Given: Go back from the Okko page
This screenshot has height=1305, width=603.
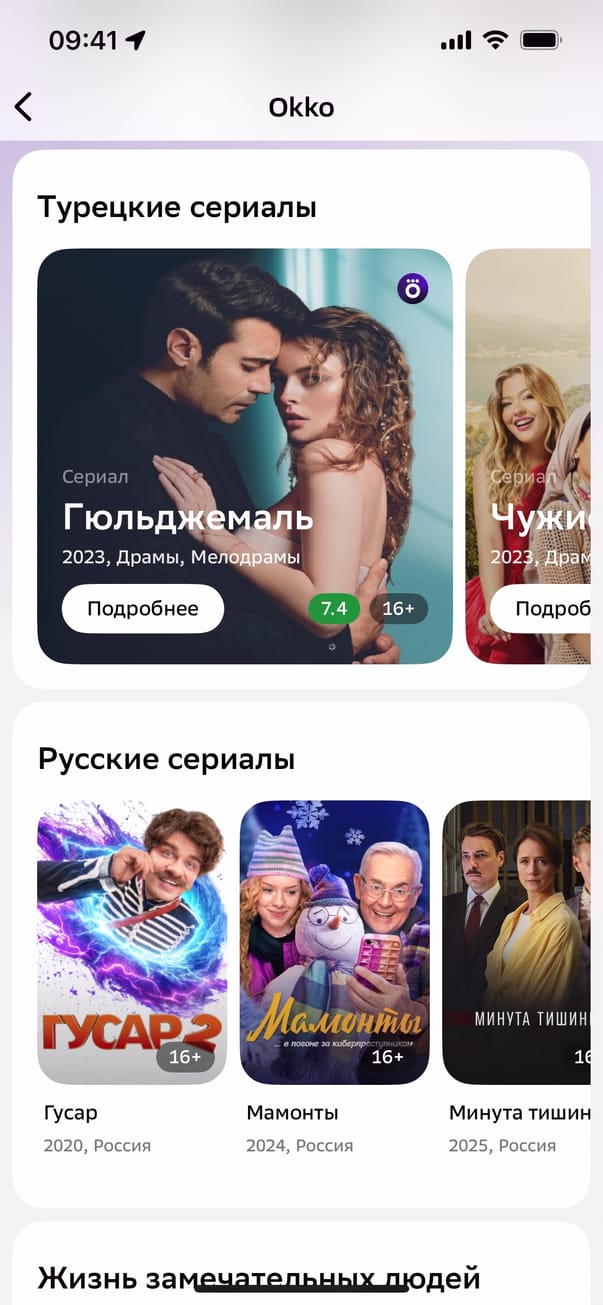Looking at the screenshot, I should [x=24, y=107].
